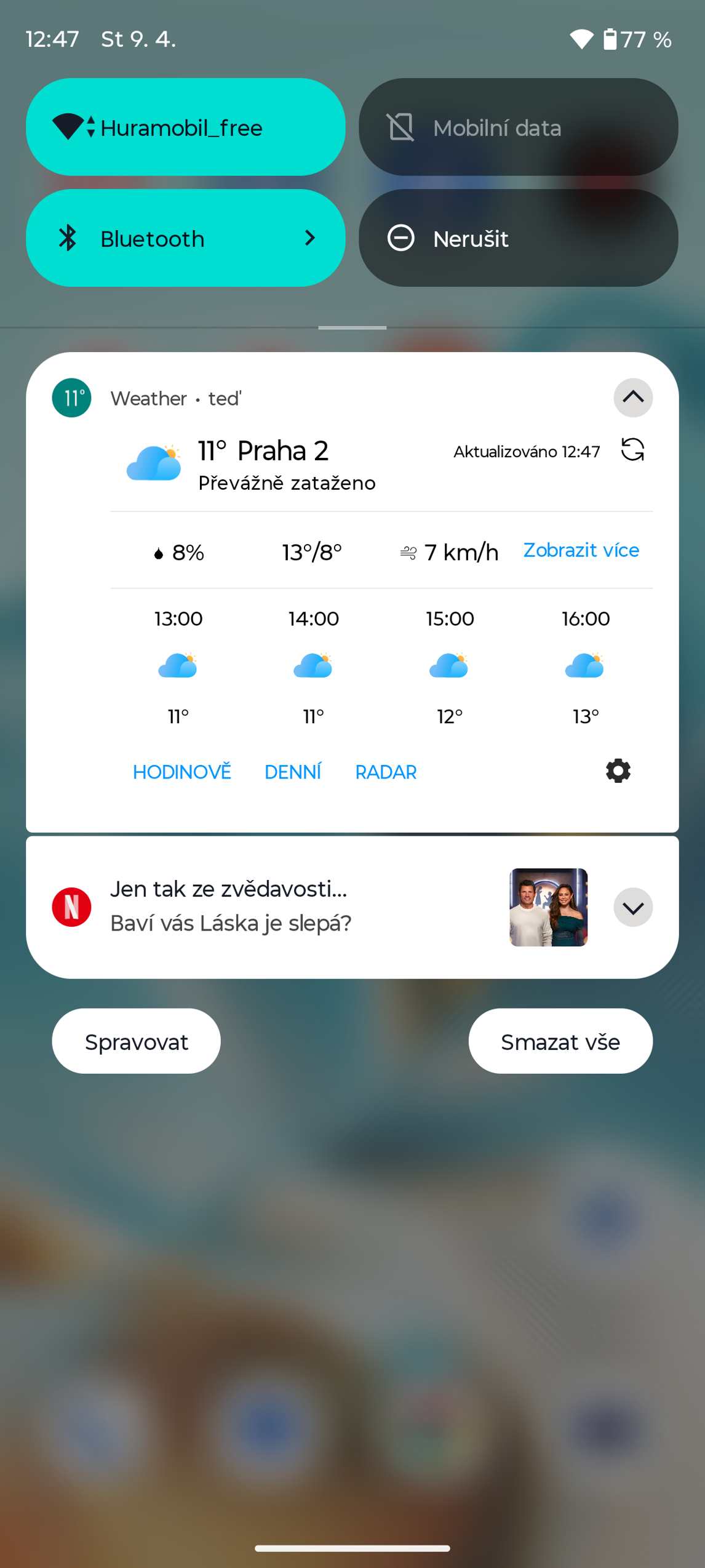This screenshot has width=705, height=1568.
Task: Tap Spravovat to manage notifications
Action: pos(136,1041)
